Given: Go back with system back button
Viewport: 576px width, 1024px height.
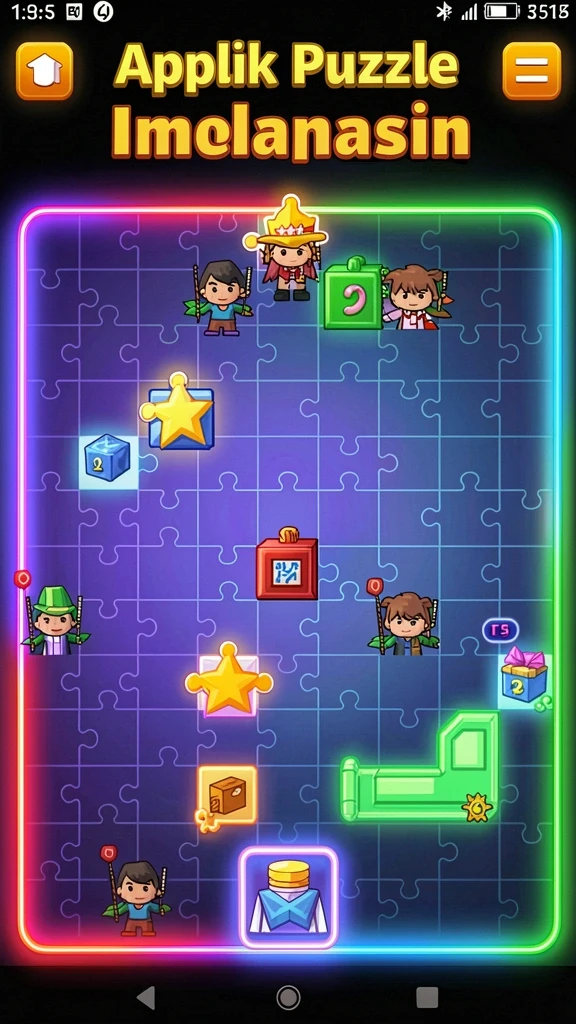Looking at the screenshot, I should click(x=146, y=997).
